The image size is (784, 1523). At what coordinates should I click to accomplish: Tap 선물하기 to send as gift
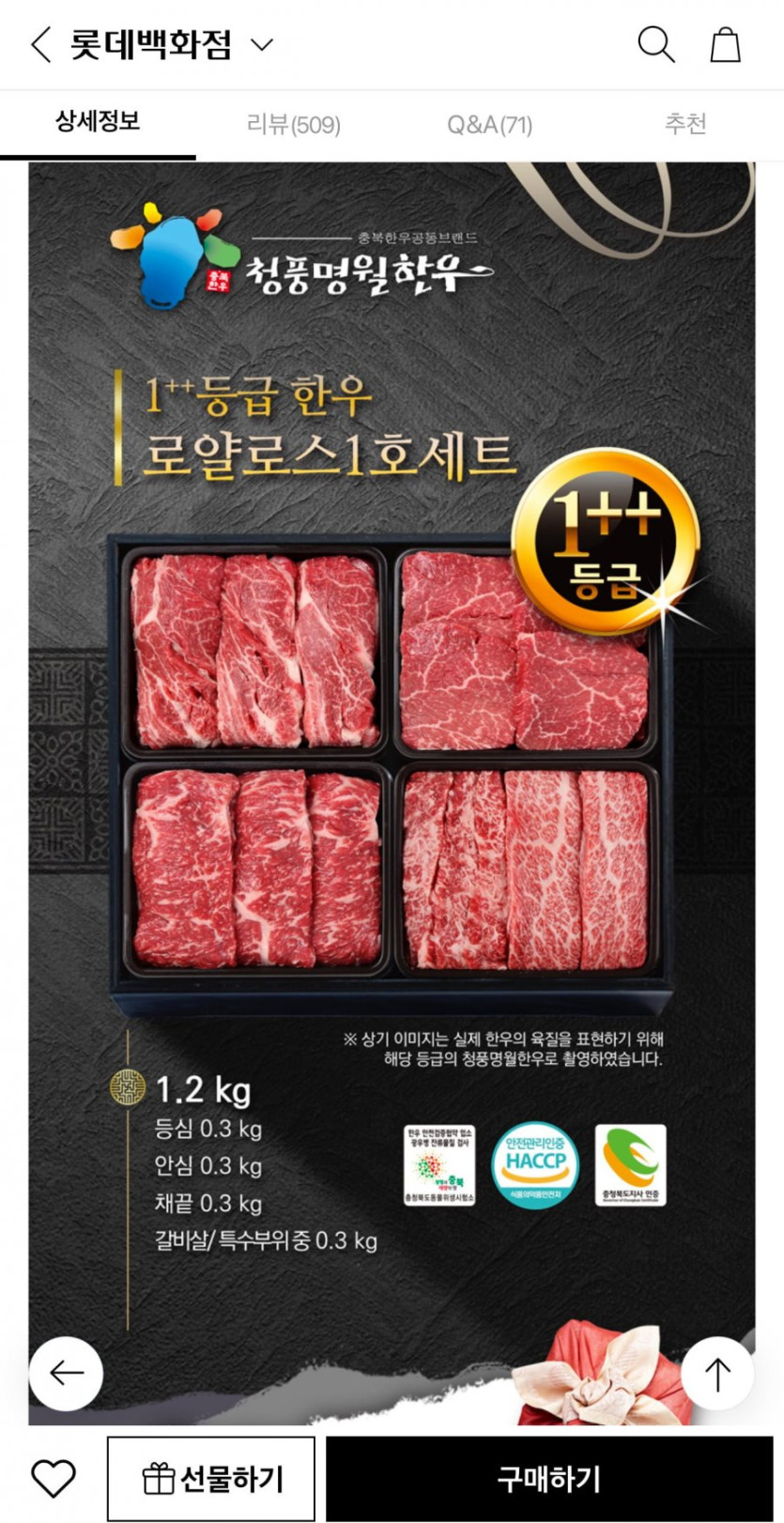[x=211, y=1479]
